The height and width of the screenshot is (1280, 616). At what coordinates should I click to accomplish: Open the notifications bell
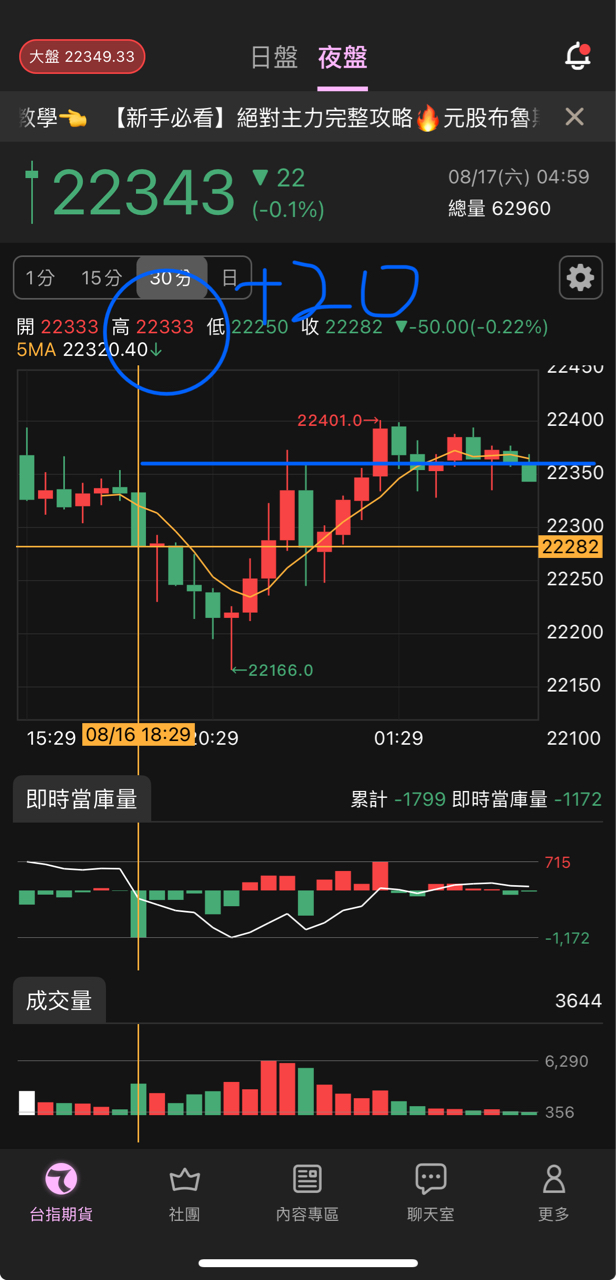point(578,57)
